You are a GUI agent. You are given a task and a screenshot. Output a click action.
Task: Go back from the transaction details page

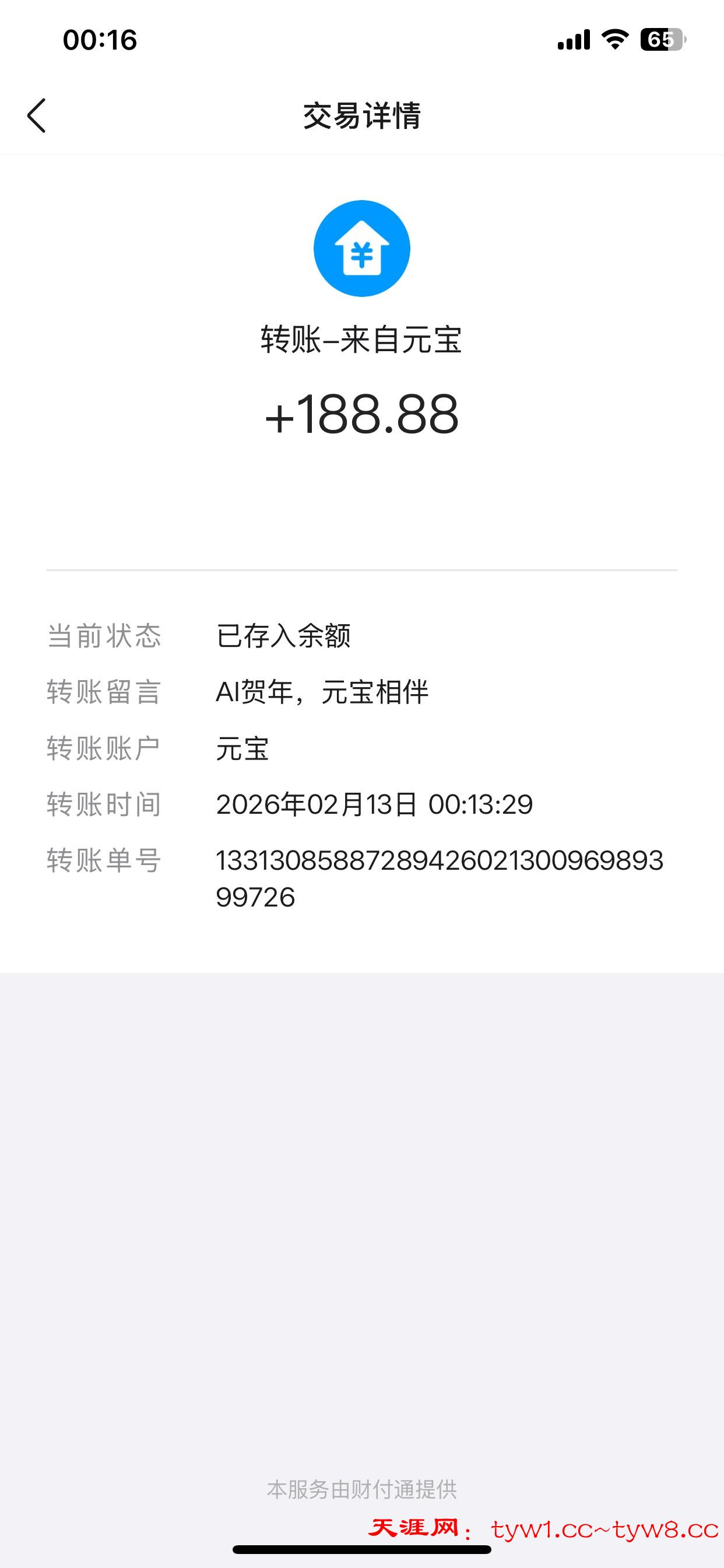point(37,116)
